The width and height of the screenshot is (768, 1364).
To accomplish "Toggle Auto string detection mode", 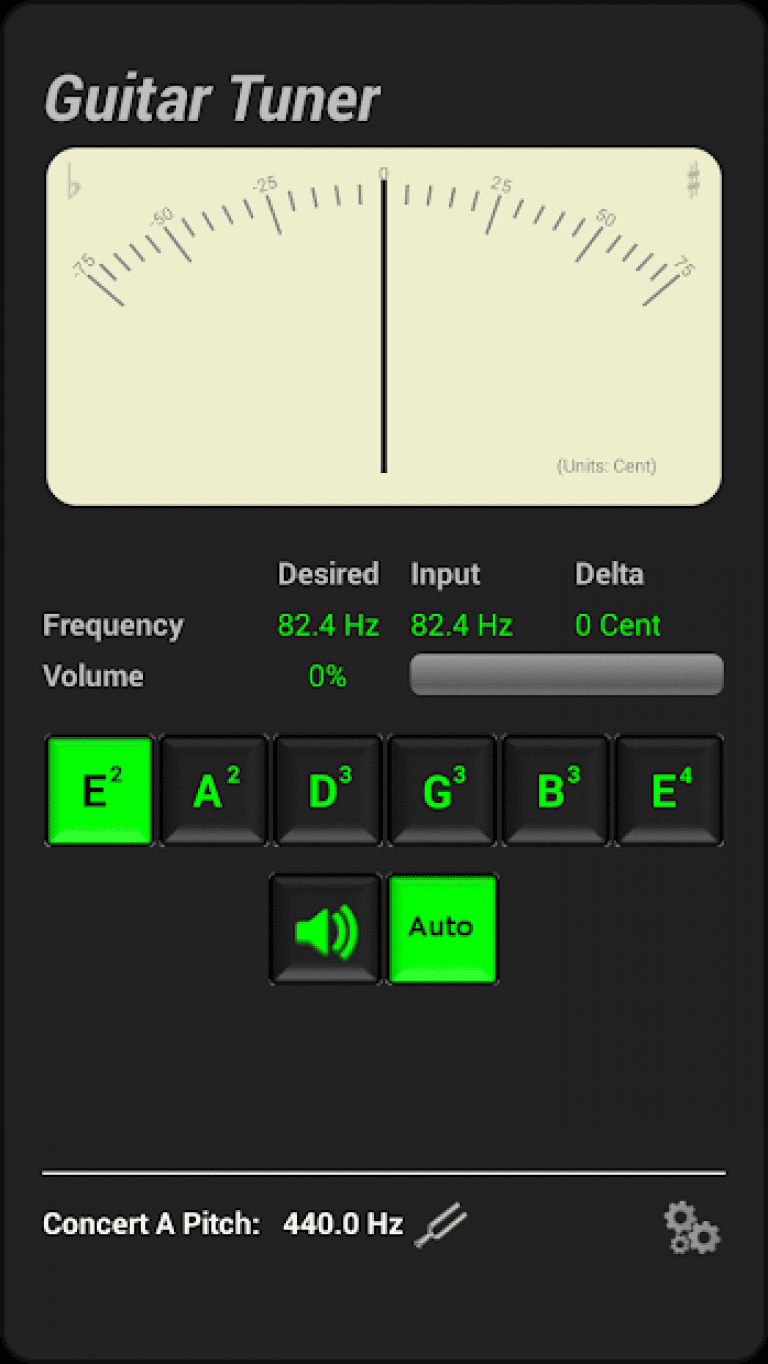I will (442, 927).
